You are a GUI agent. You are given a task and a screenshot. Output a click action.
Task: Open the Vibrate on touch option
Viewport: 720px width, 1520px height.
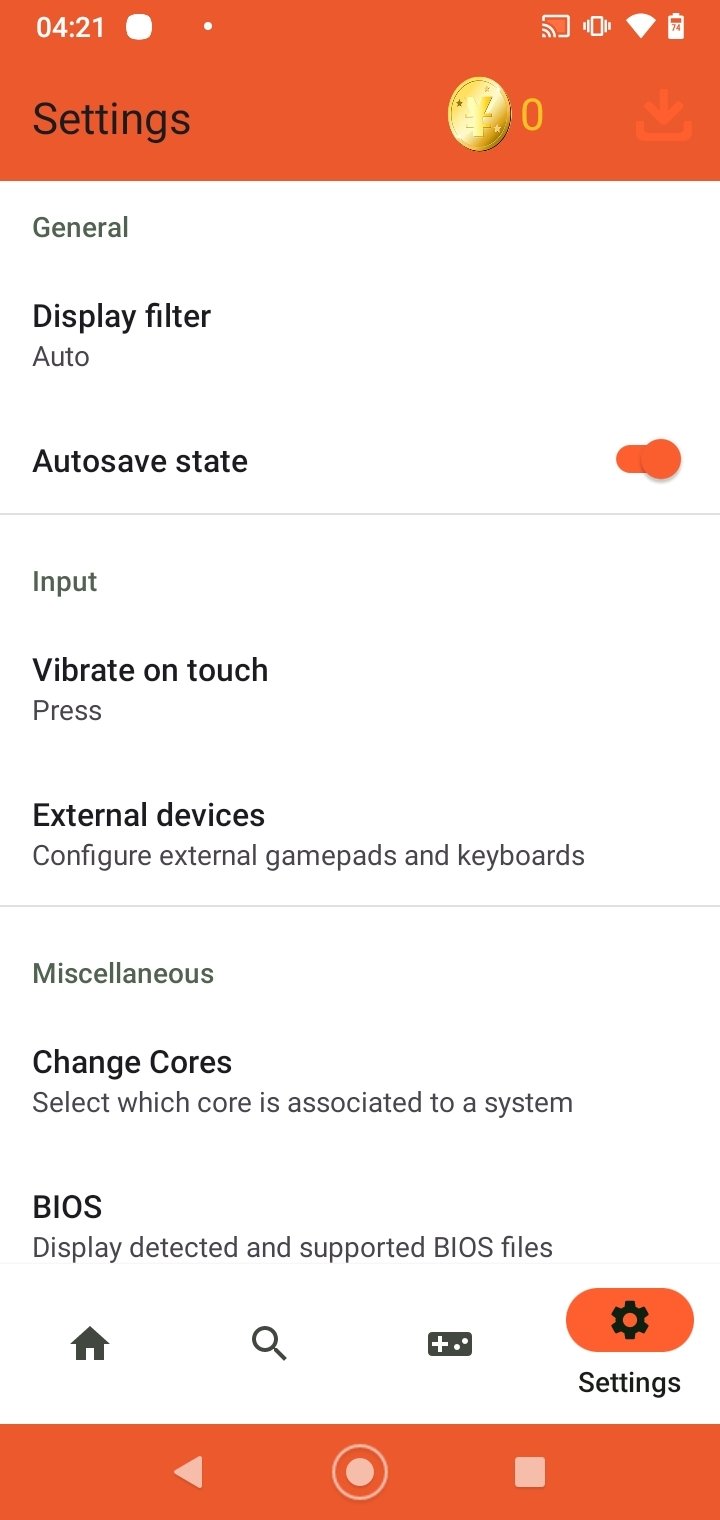point(360,689)
